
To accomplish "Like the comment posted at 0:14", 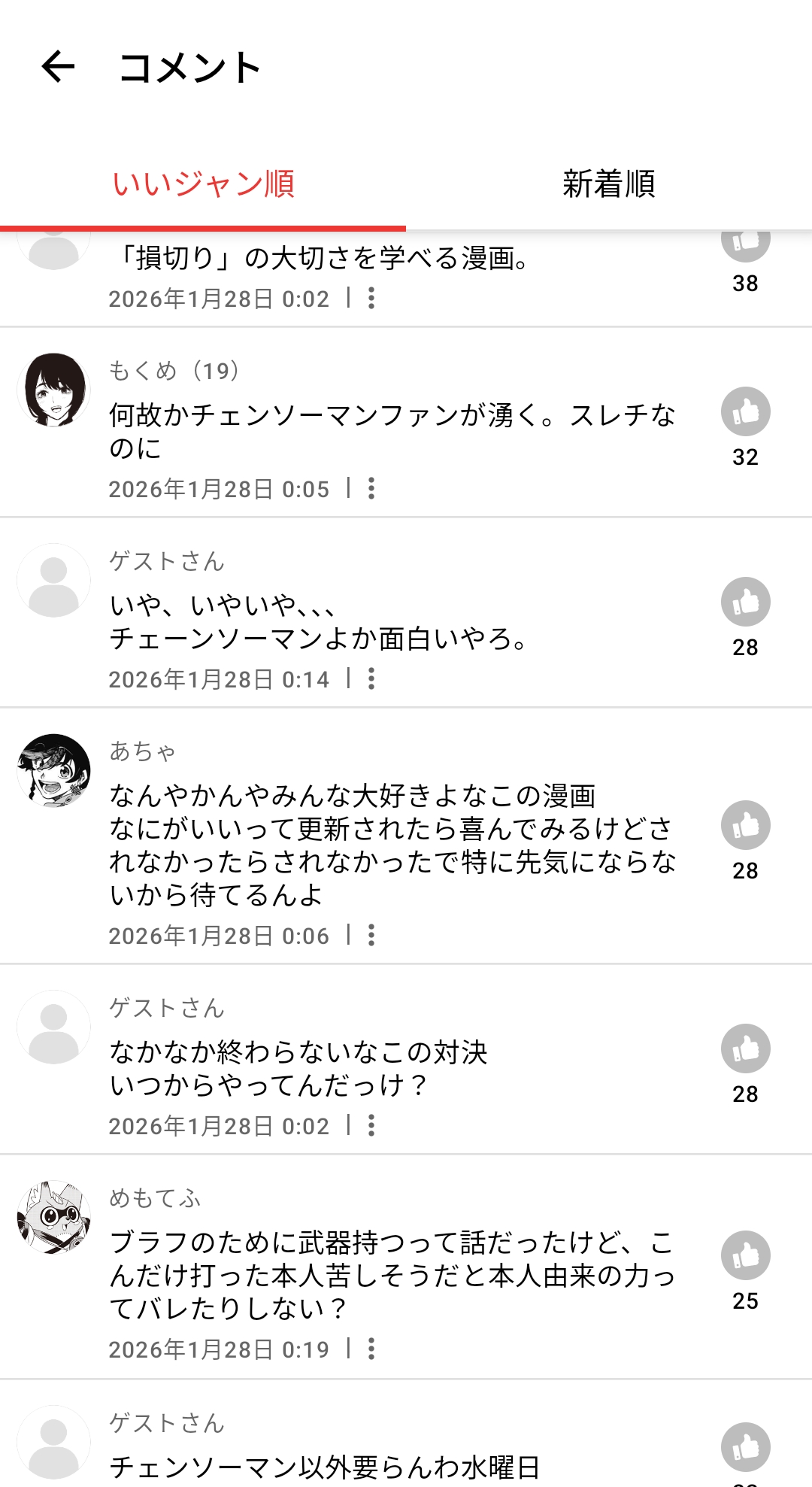I will 745,602.
